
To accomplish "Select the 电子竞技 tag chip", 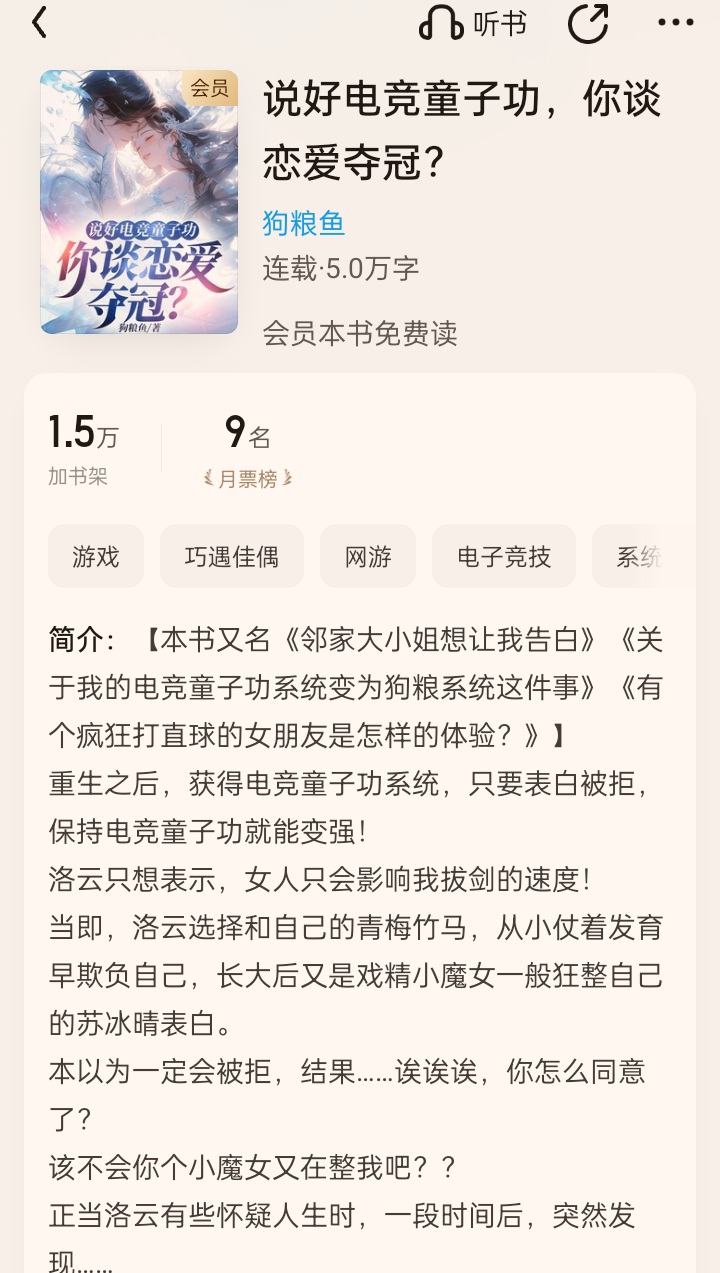I will point(504,556).
